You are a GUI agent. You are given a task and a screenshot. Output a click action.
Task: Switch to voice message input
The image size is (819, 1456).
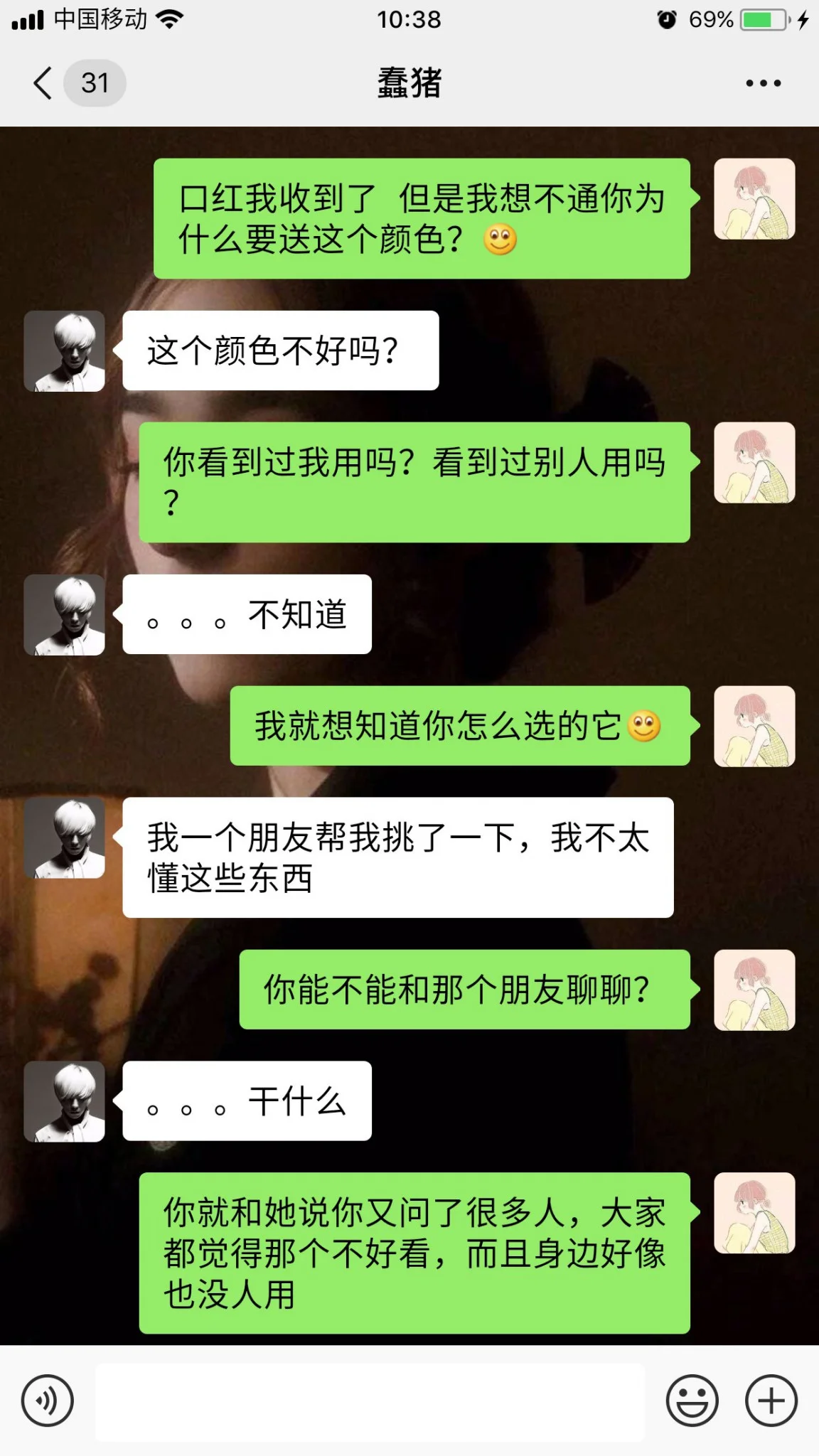point(48,1401)
